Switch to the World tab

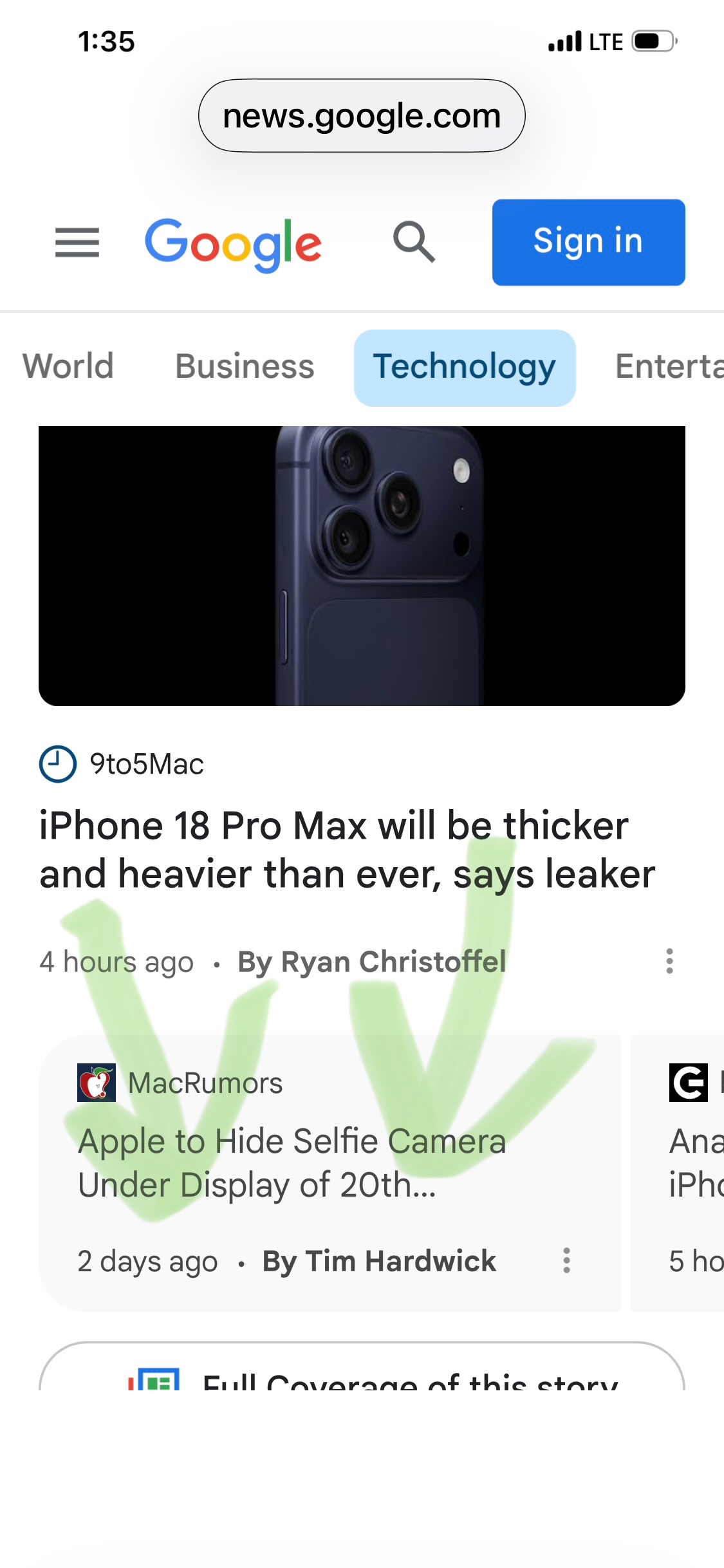pyautogui.click(x=68, y=366)
